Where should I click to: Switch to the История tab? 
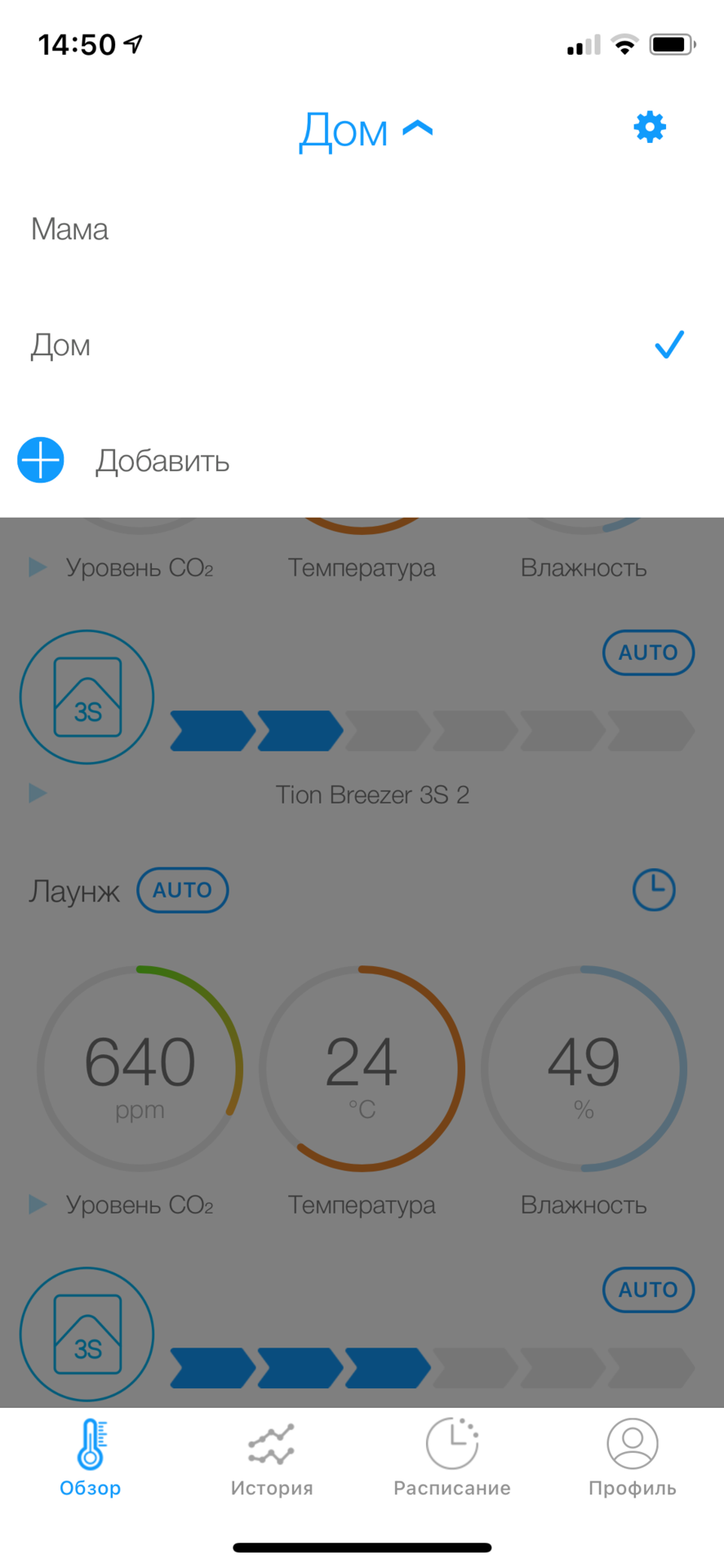pos(272,1459)
